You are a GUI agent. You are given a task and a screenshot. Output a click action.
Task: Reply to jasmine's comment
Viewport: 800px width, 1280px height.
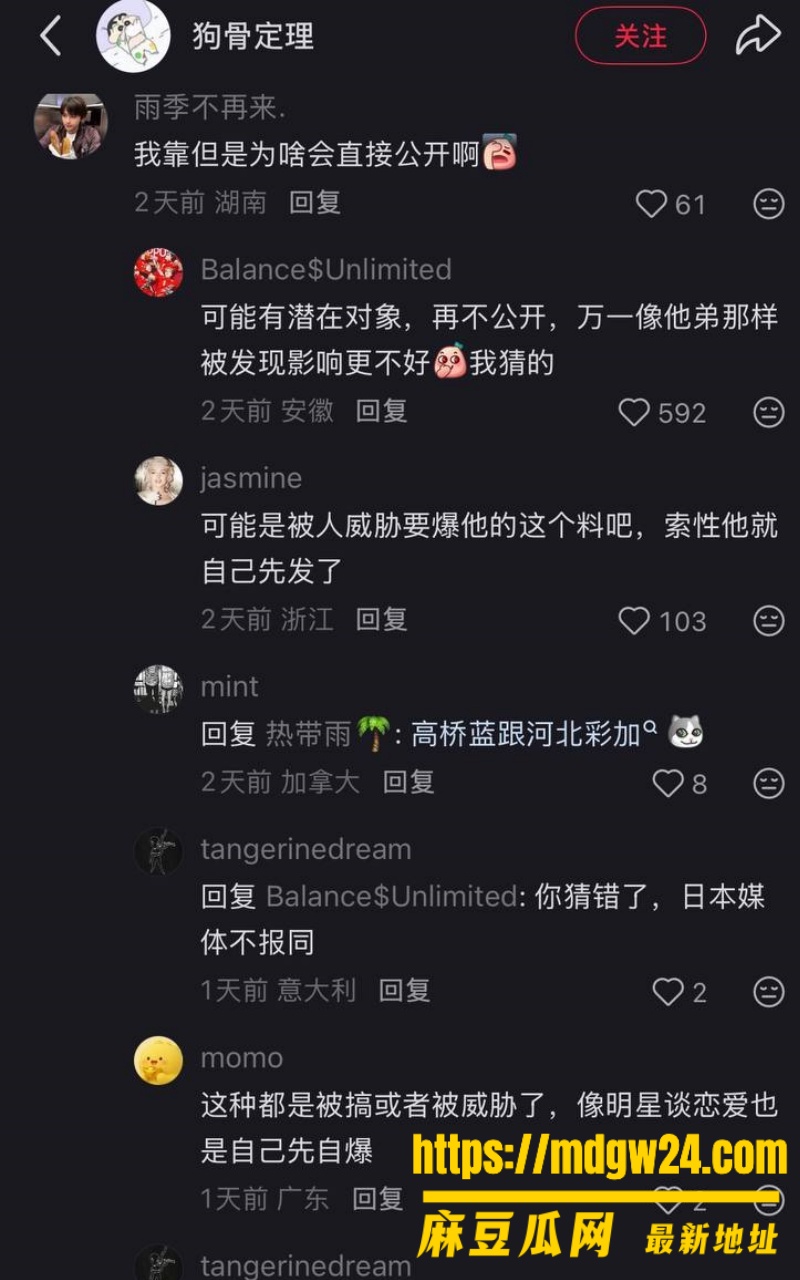(x=382, y=619)
